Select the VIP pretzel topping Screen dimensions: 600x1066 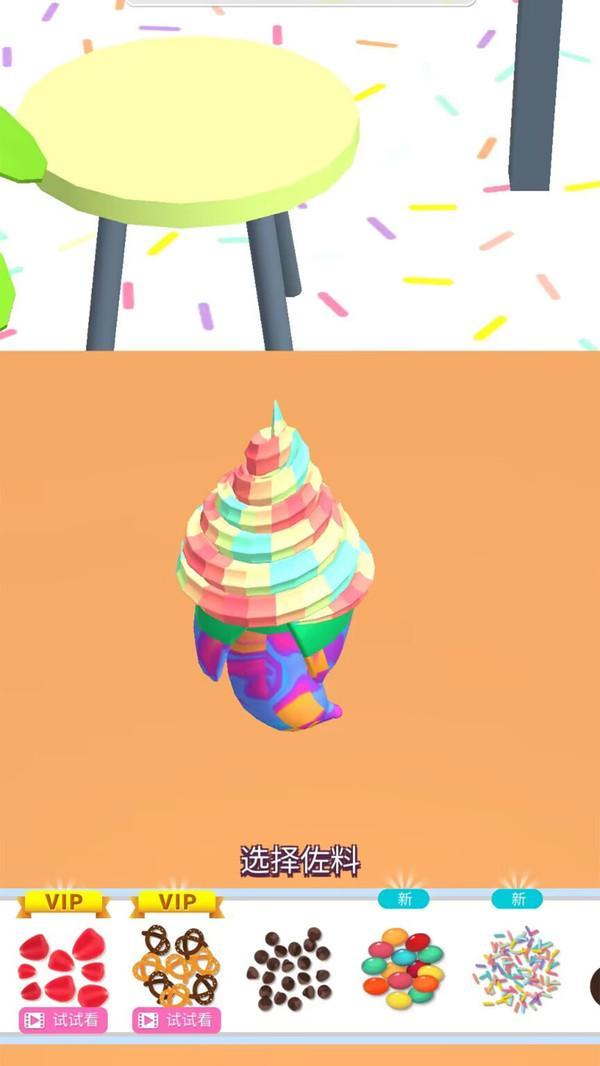coord(176,963)
